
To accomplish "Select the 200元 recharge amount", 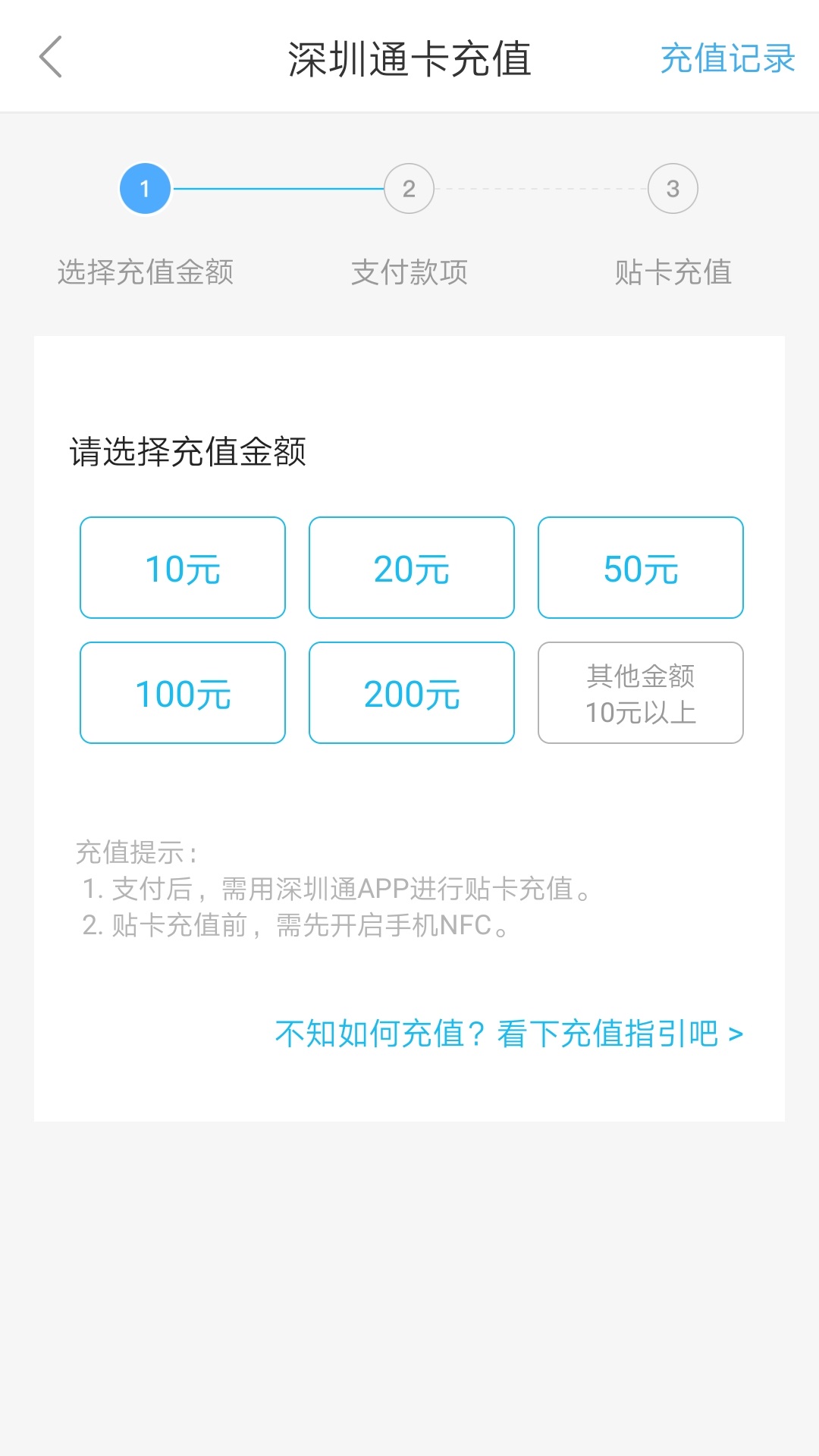I will coord(411,692).
